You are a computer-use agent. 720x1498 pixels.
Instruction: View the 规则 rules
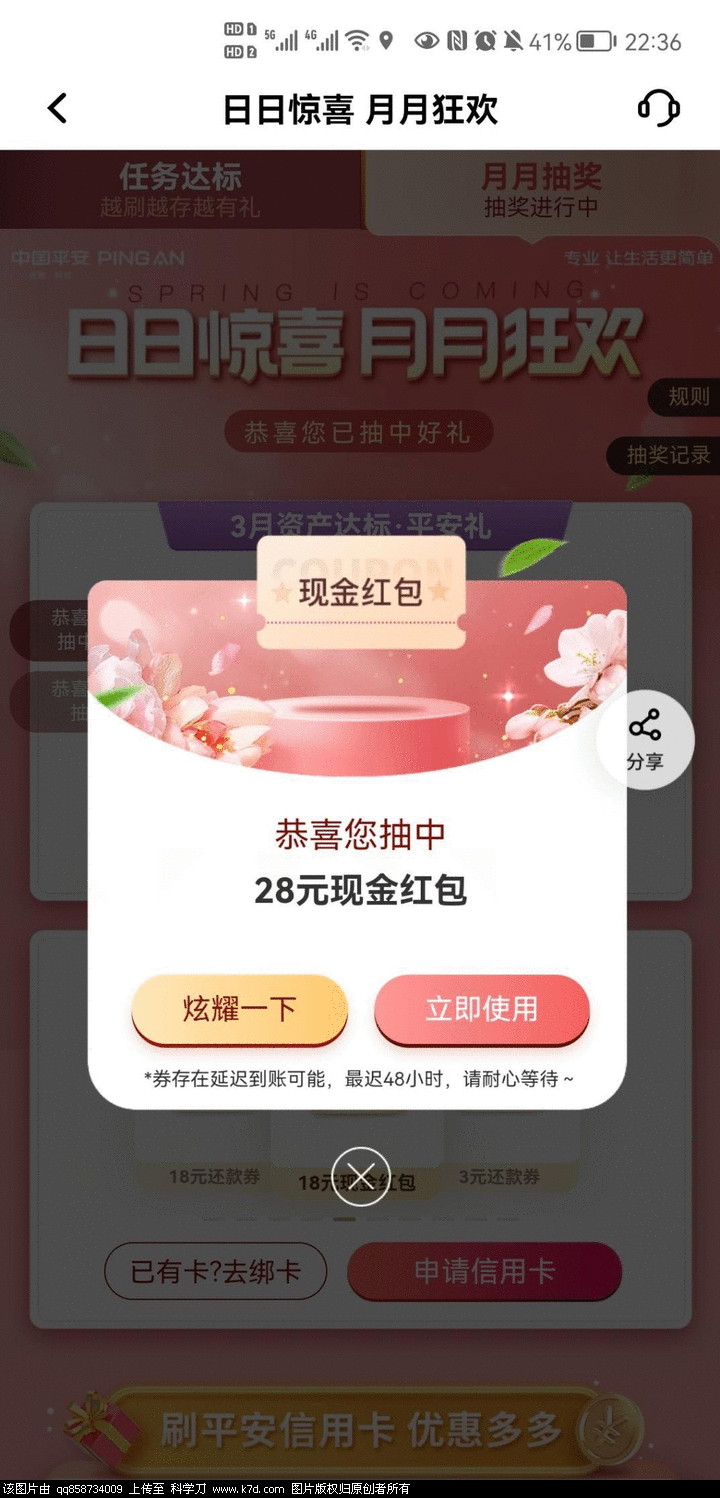pos(688,397)
